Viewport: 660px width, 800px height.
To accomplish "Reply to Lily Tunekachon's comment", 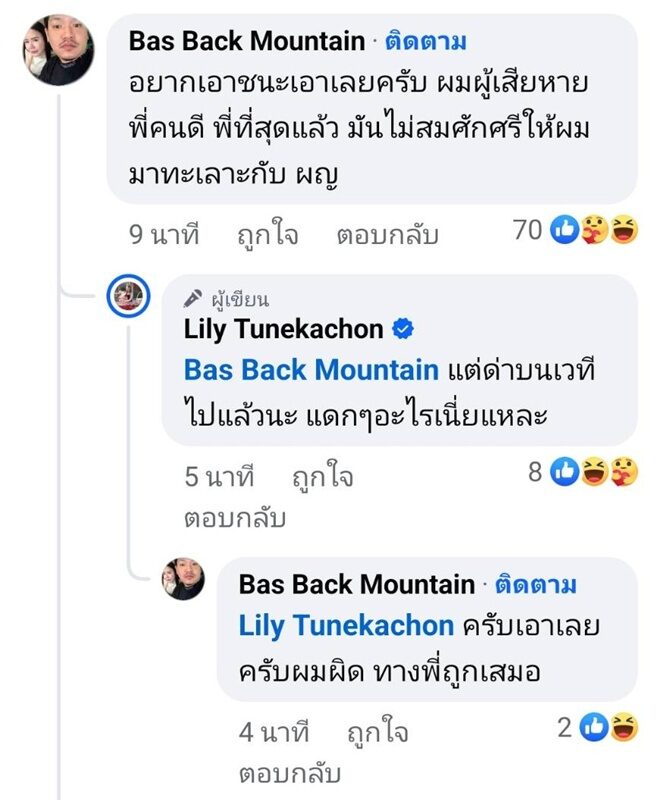I will (235, 519).
